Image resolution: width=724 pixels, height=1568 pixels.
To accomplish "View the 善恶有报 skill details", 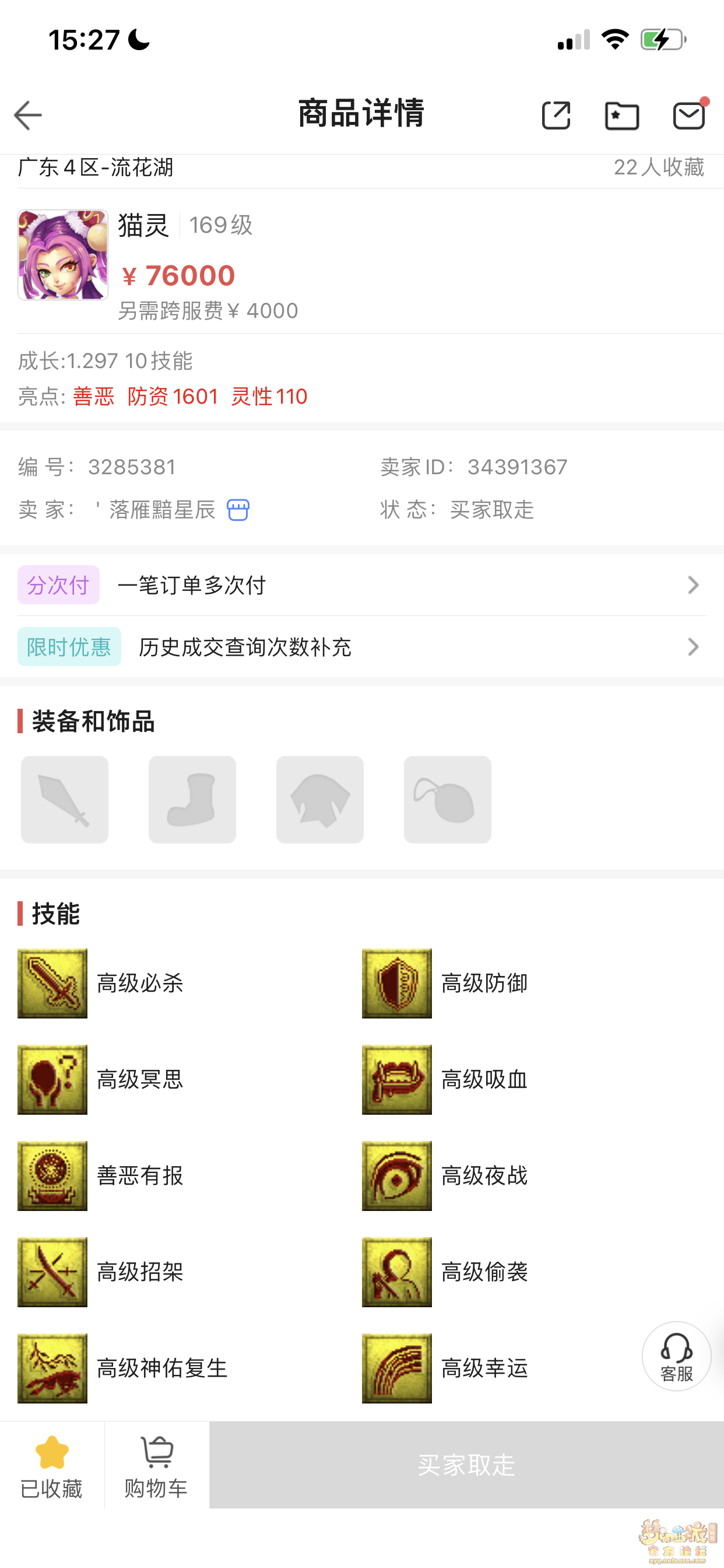I will point(52,1175).
